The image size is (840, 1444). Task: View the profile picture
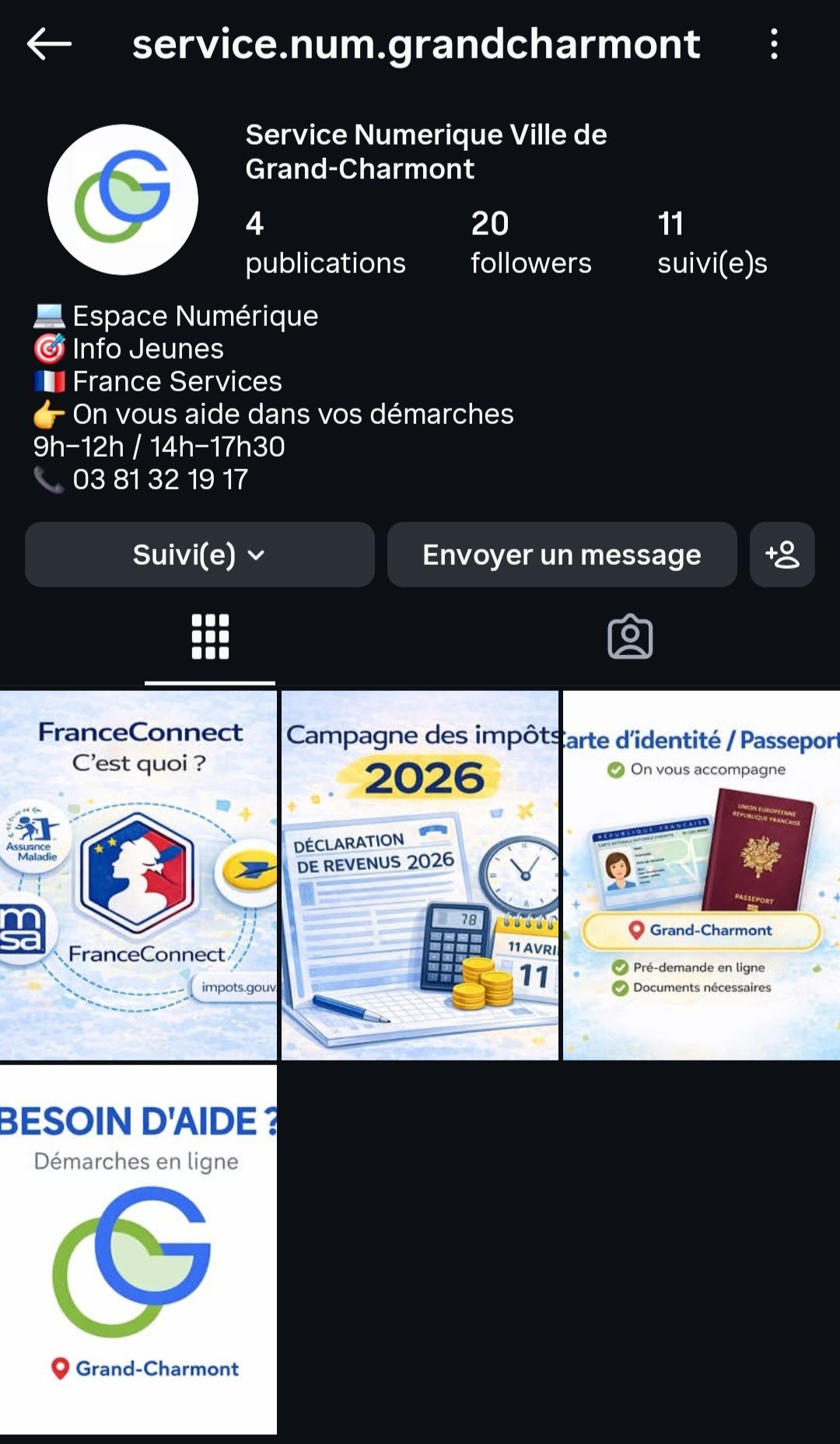click(123, 200)
